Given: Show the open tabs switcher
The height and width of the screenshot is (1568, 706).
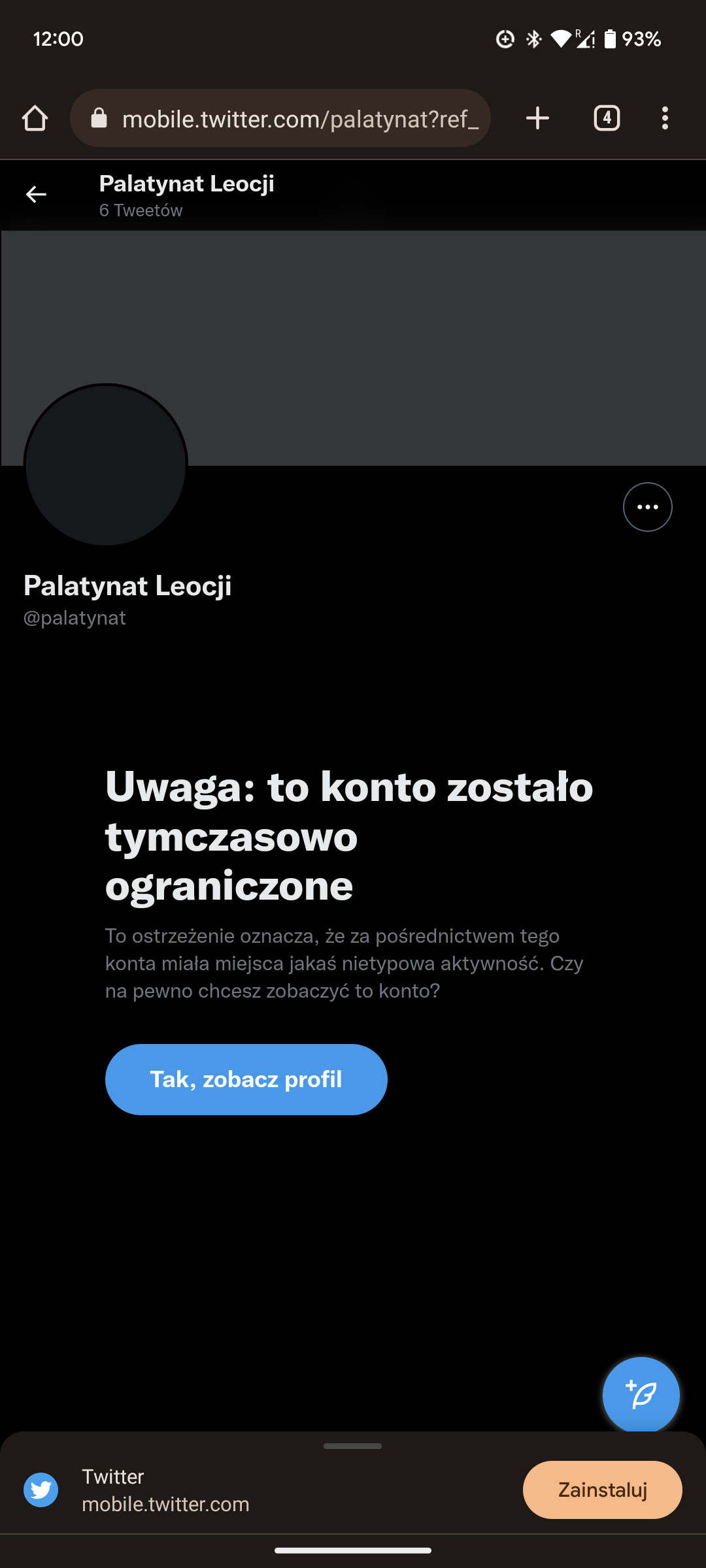Looking at the screenshot, I should tap(607, 118).
